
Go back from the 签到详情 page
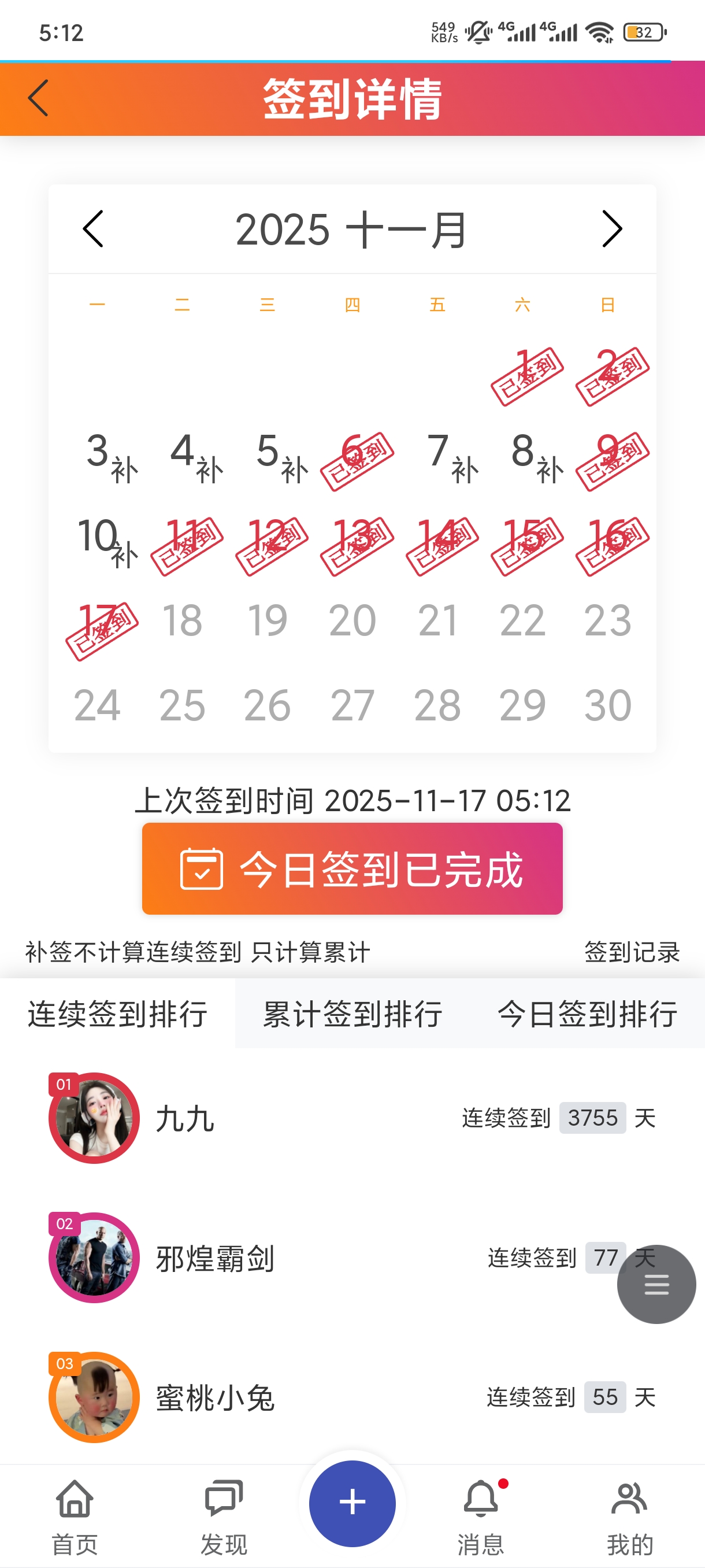pyautogui.click(x=38, y=98)
